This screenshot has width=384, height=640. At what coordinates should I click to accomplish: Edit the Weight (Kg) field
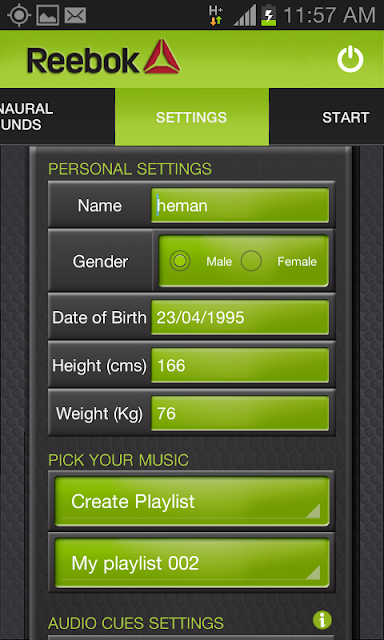(x=240, y=413)
